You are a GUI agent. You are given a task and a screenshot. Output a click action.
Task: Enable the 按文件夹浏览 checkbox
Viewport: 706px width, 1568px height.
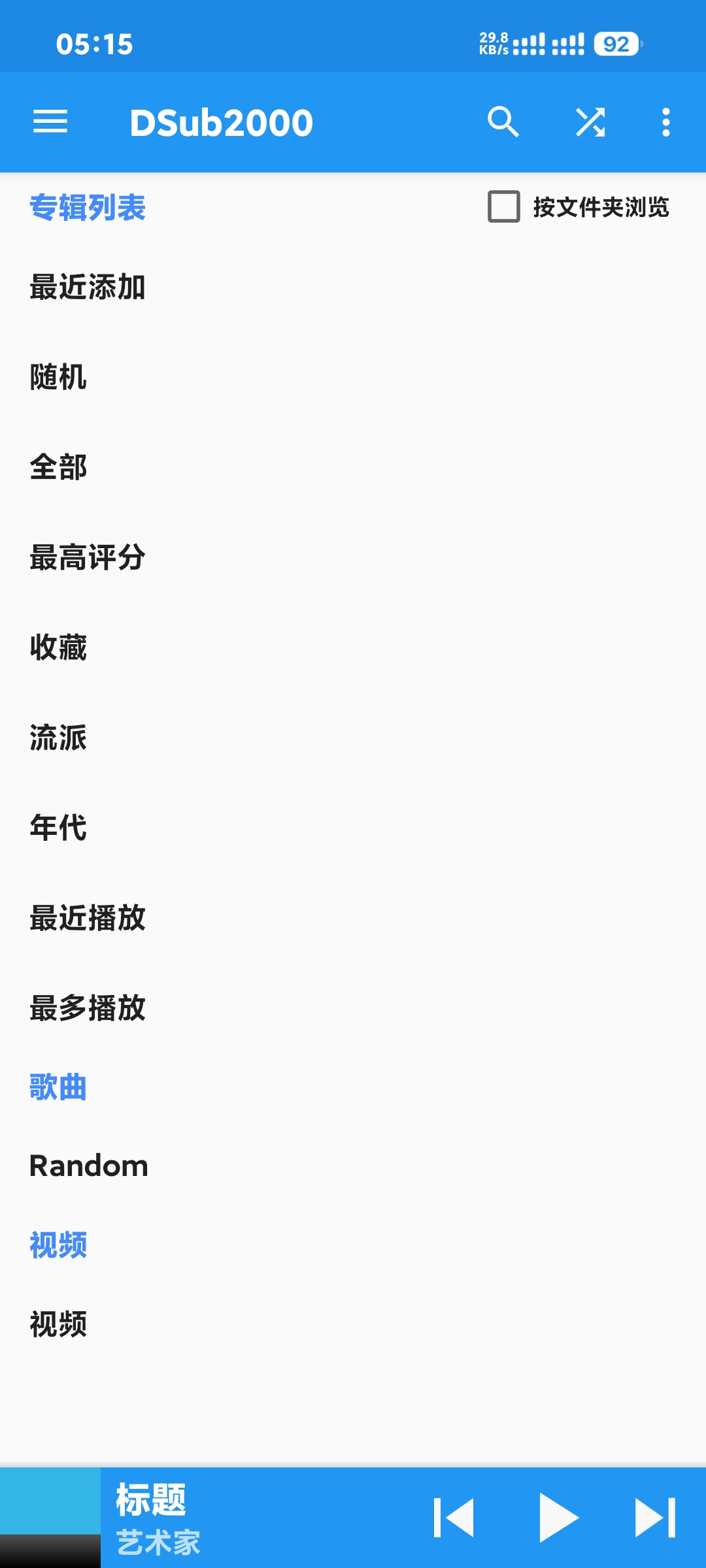[x=504, y=207]
